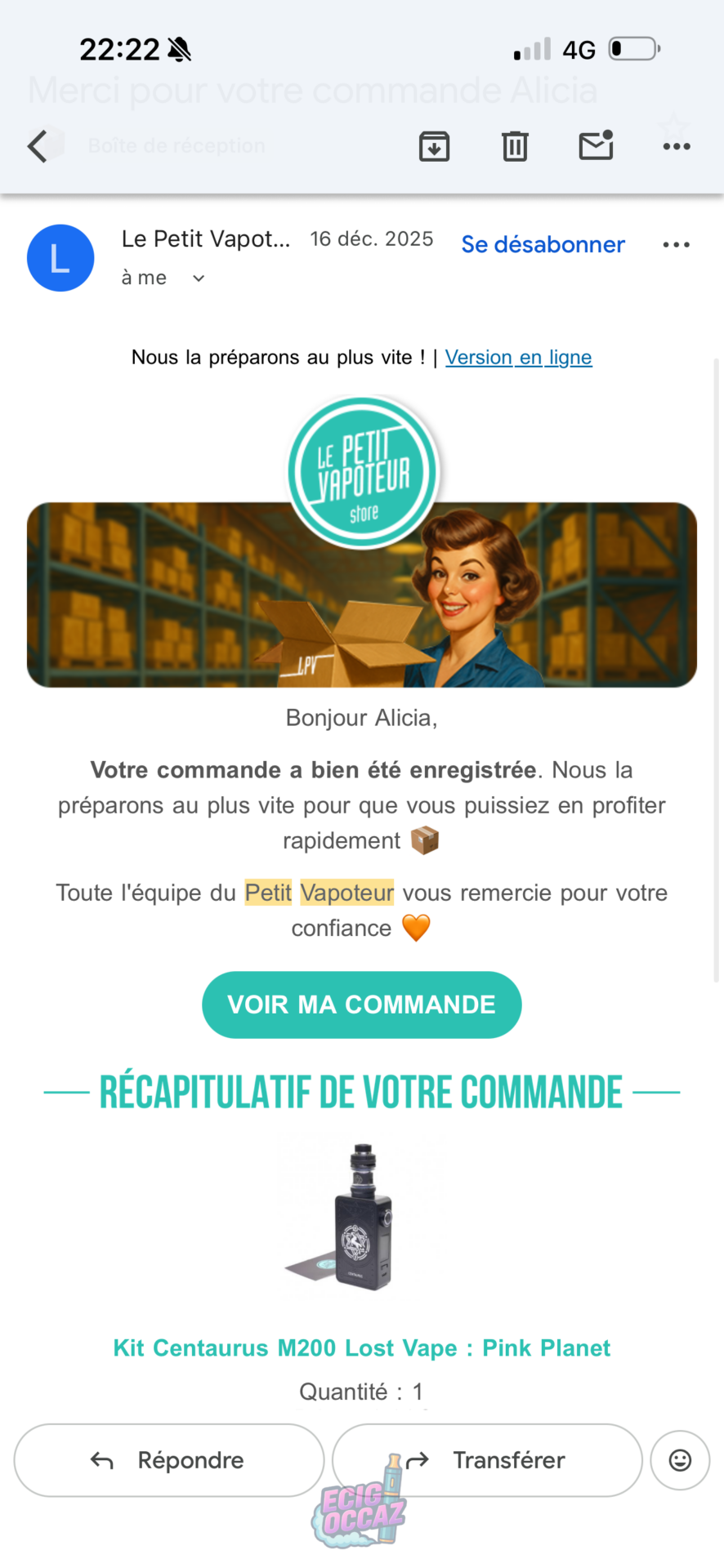The height and width of the screenshot is (1568, 724).
Task: Open the top bar overflow menu
Action: coord(676,147)
